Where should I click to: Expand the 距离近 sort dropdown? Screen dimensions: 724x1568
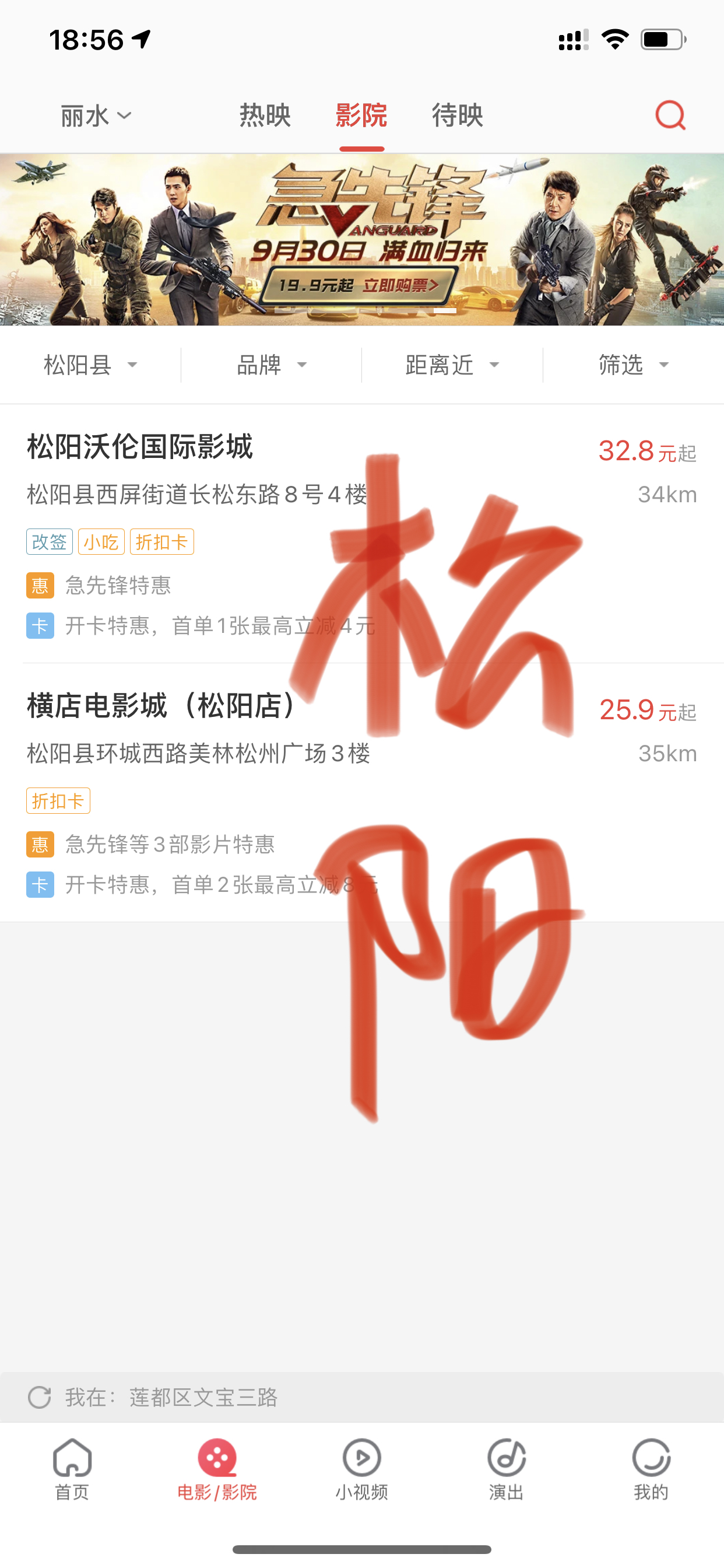(x=452, y=365)
